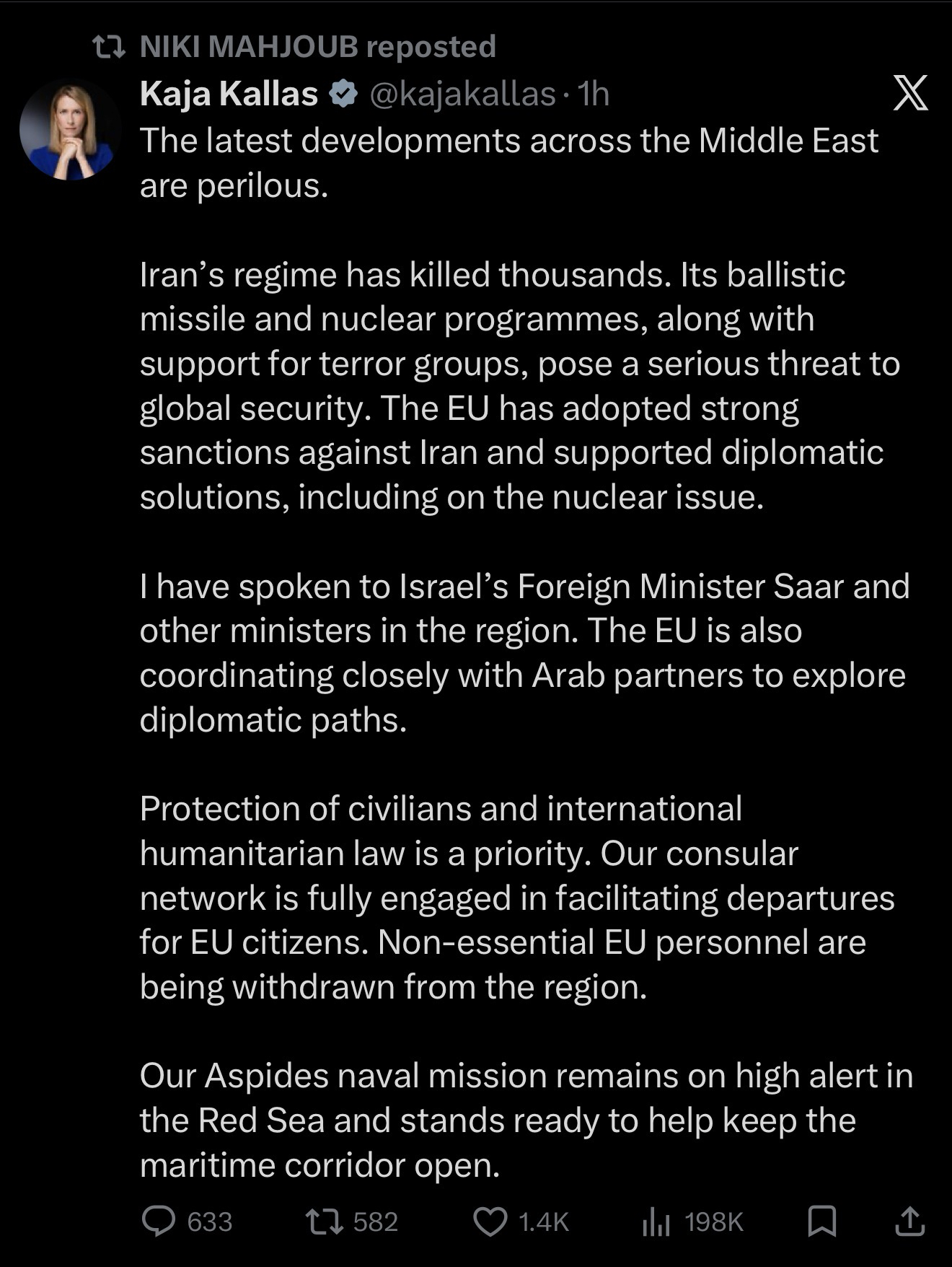Like the post about the Middle East
This screenshot has height=1267, width=952.
click(x=490, y=1222)
